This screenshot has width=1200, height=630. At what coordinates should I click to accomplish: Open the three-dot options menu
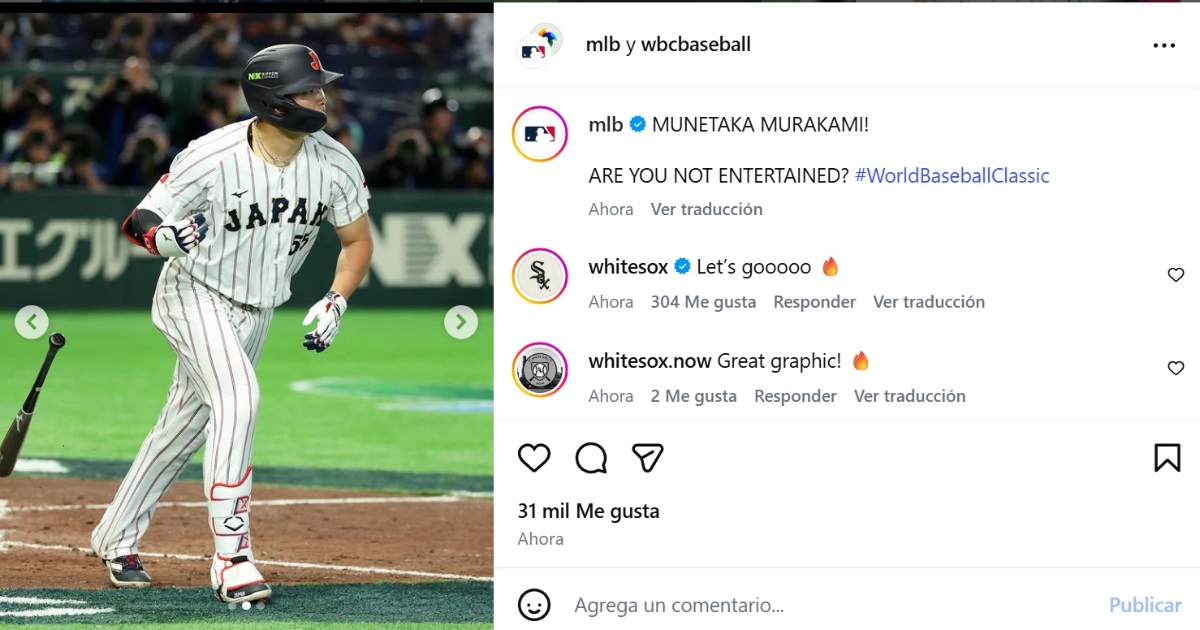point(1163,46)
